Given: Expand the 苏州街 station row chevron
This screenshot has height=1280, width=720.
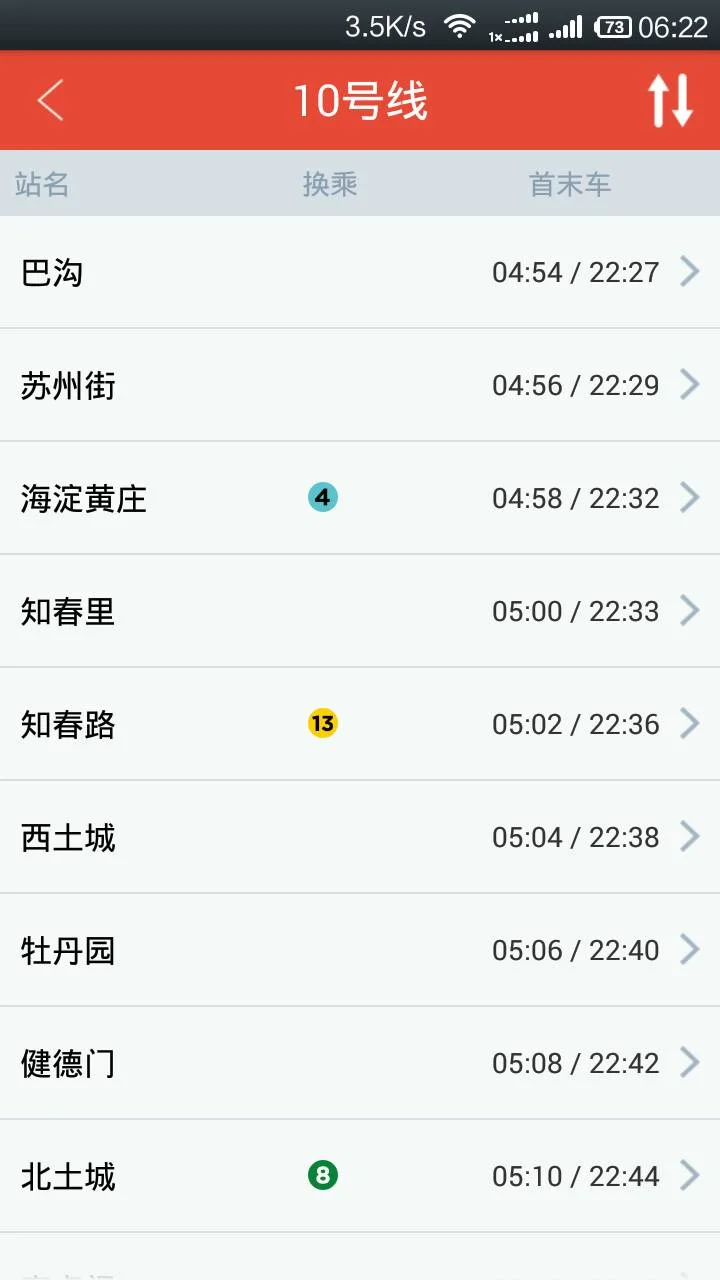Looking at the screenshot, I should coord(692,384).
